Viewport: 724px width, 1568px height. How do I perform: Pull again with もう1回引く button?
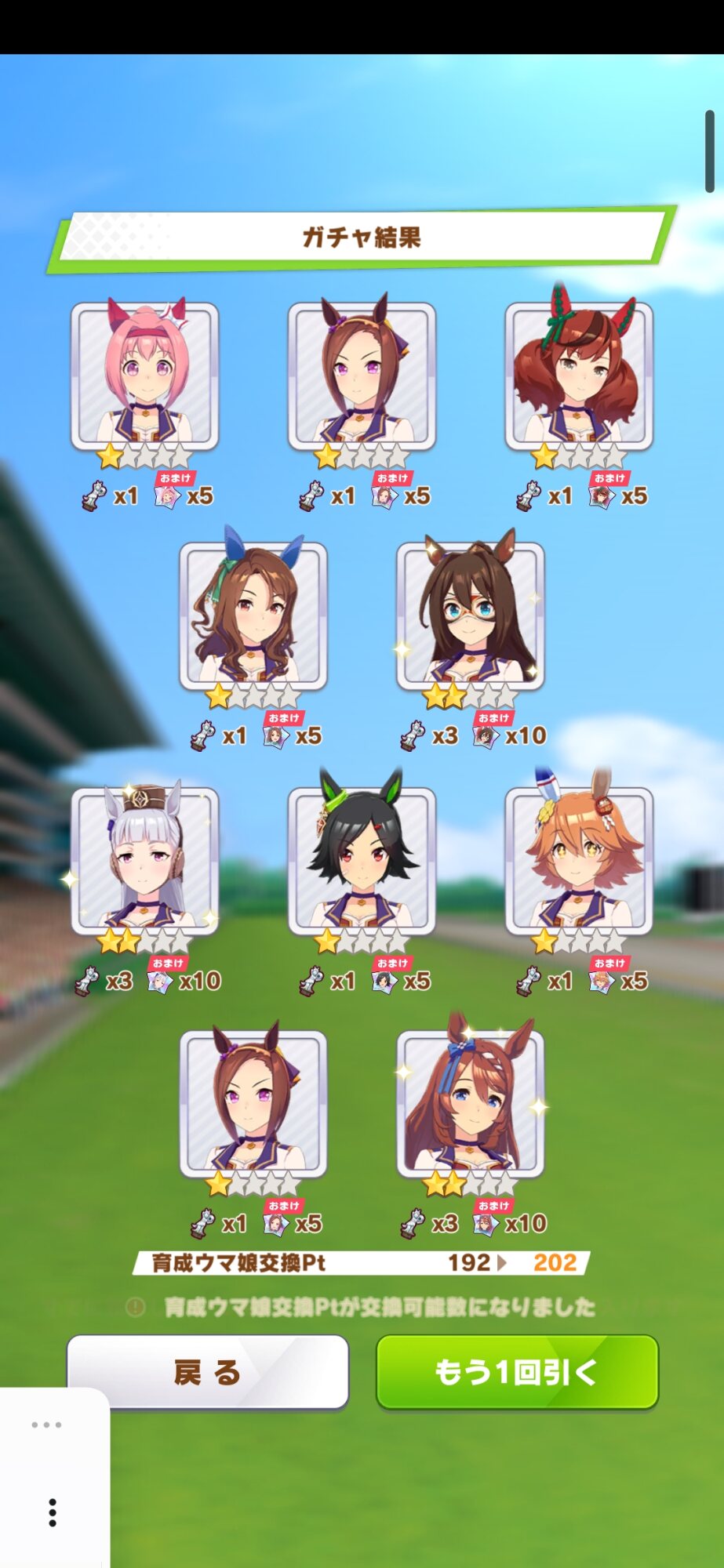coord(517,1372)
